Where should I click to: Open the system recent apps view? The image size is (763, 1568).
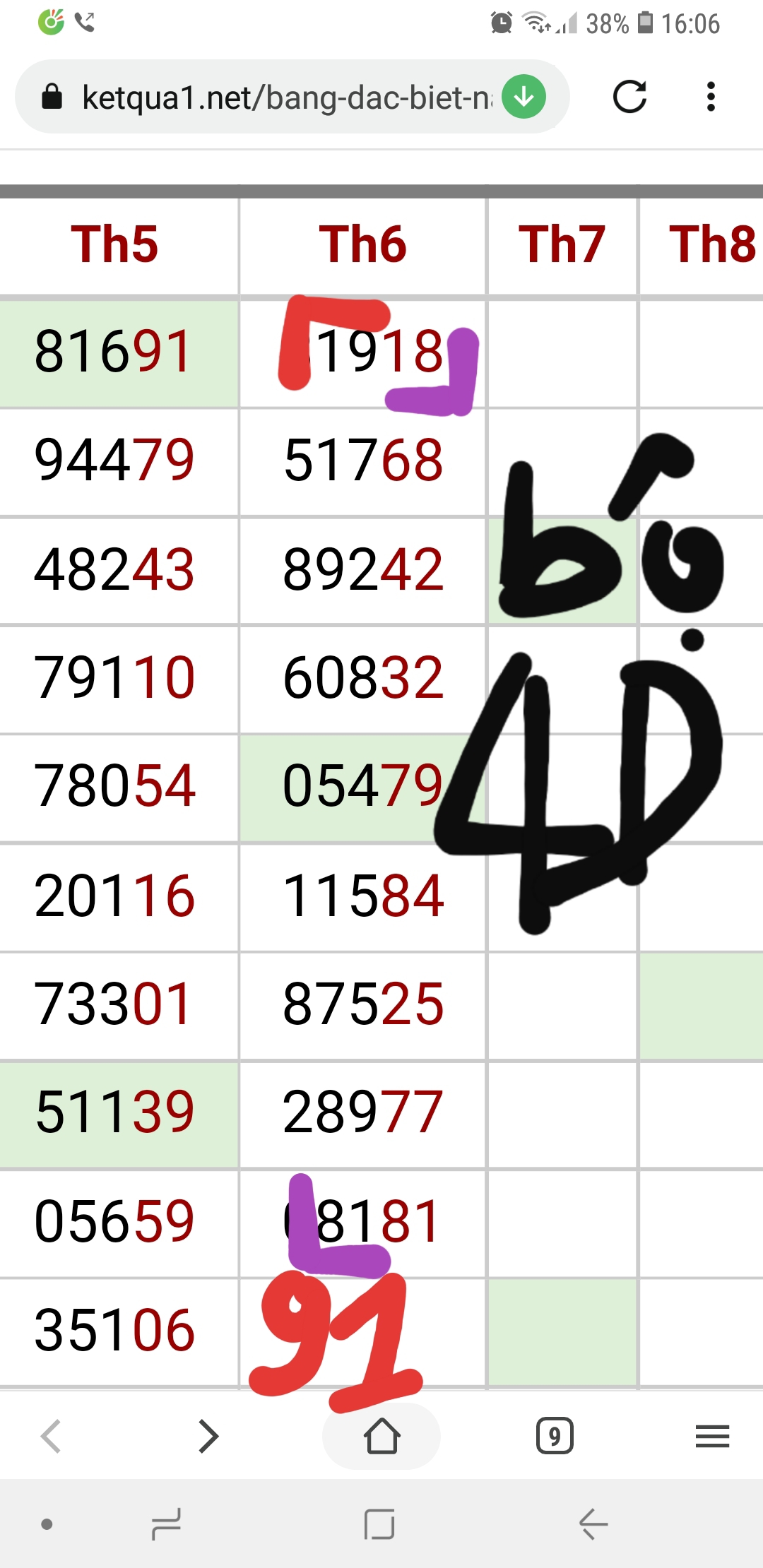pos(167,1524)
